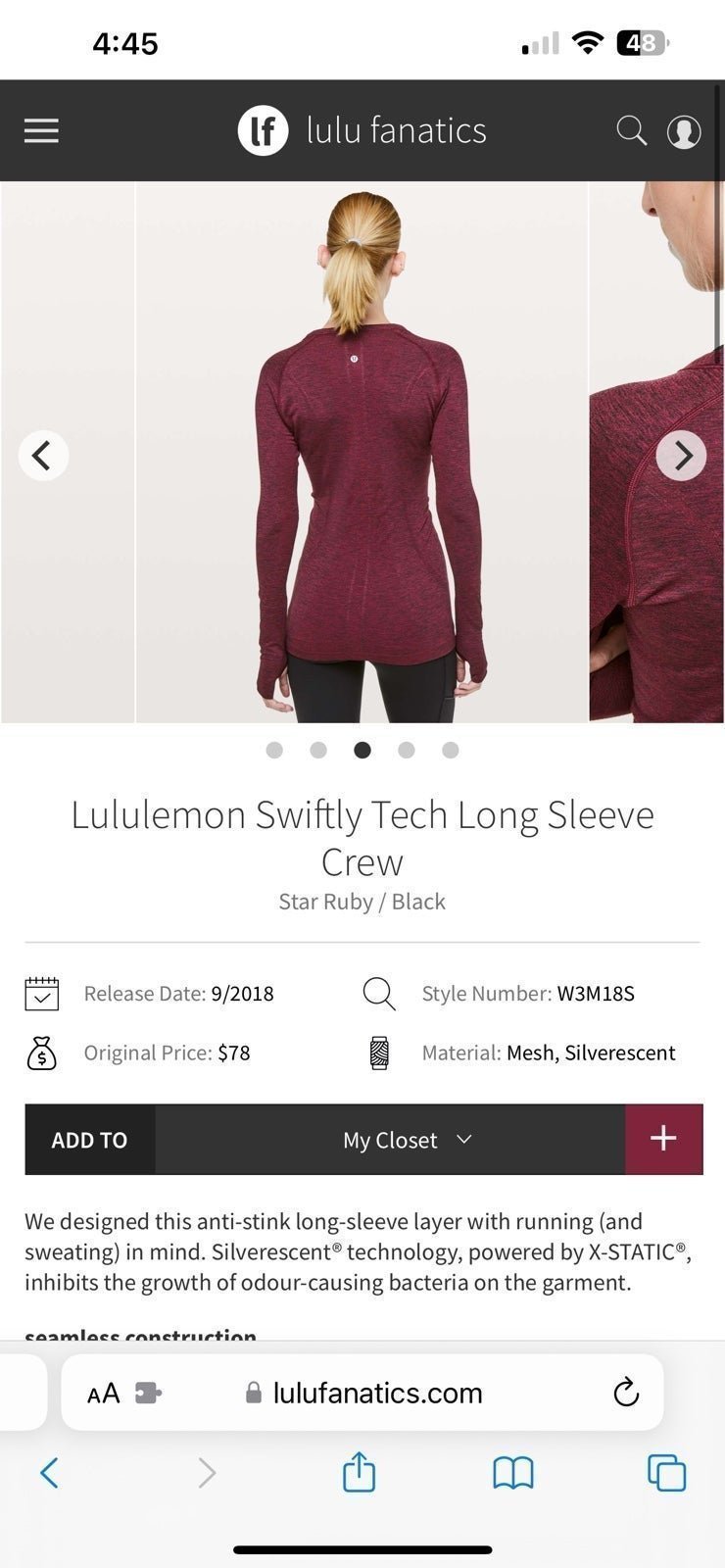
Task: Jump to the first carousel dot
Action: tap(274, 750)
